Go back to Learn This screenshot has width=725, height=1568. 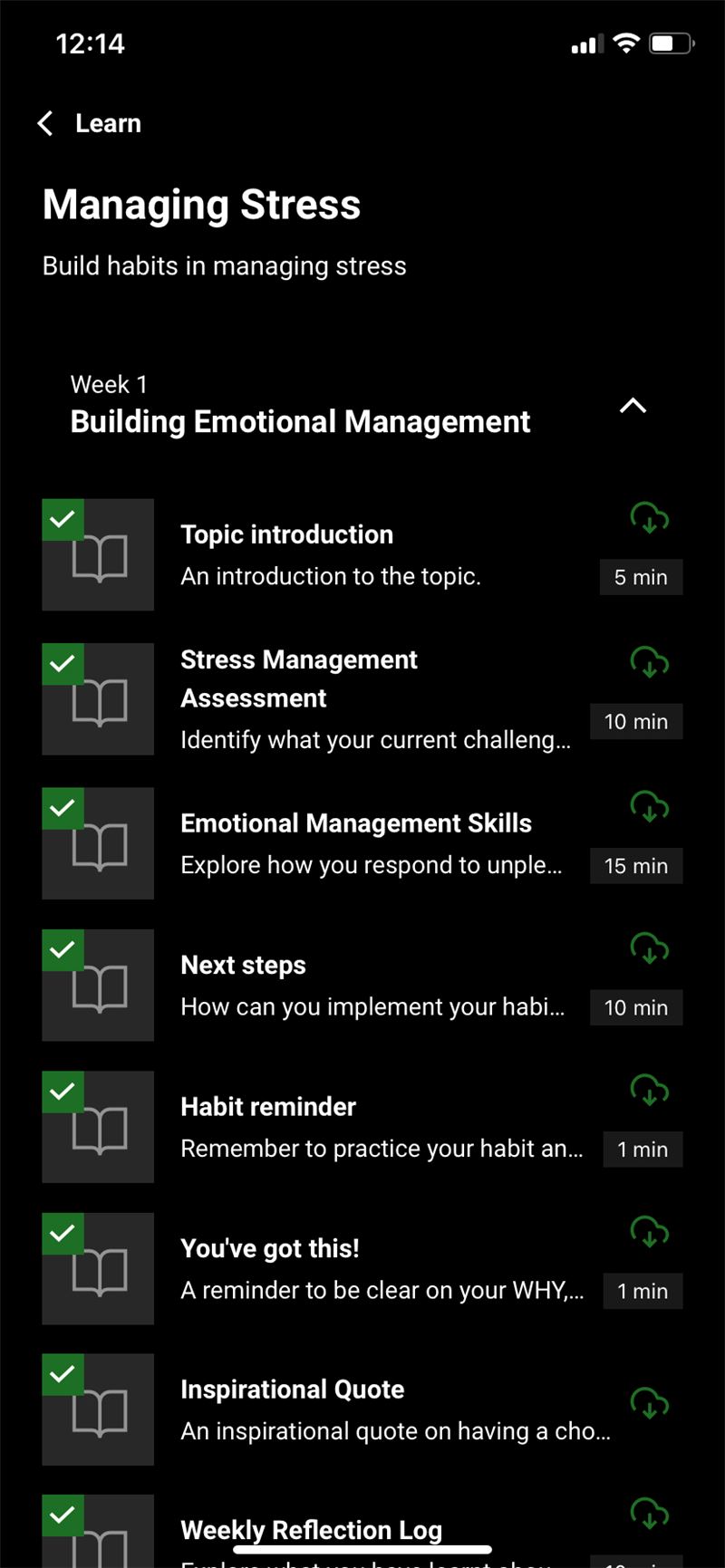(89, 123)
